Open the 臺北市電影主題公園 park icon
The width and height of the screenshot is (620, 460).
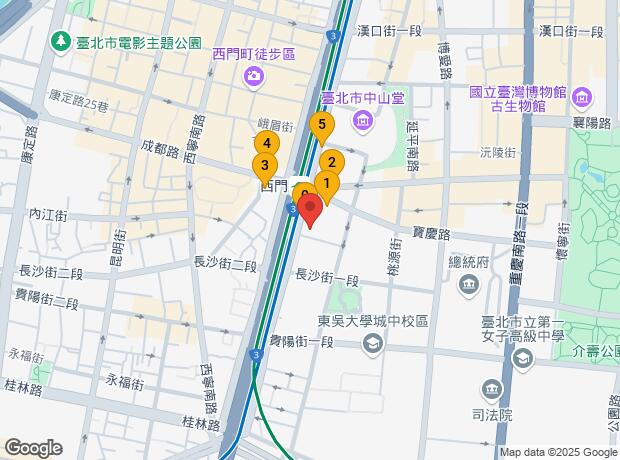[62, 40]
